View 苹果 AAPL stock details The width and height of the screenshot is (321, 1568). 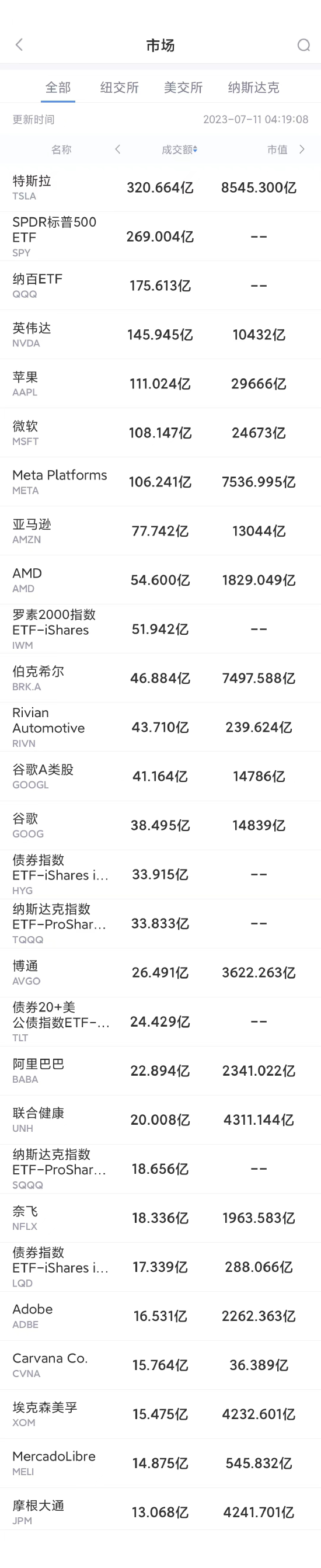point(160,384)
